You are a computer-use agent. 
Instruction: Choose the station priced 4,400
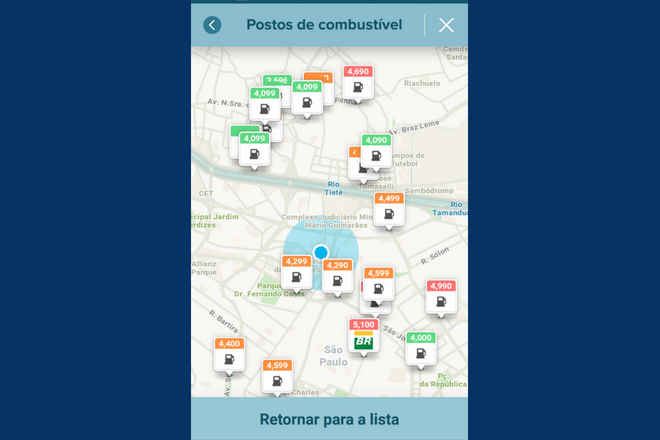[229, 356]
